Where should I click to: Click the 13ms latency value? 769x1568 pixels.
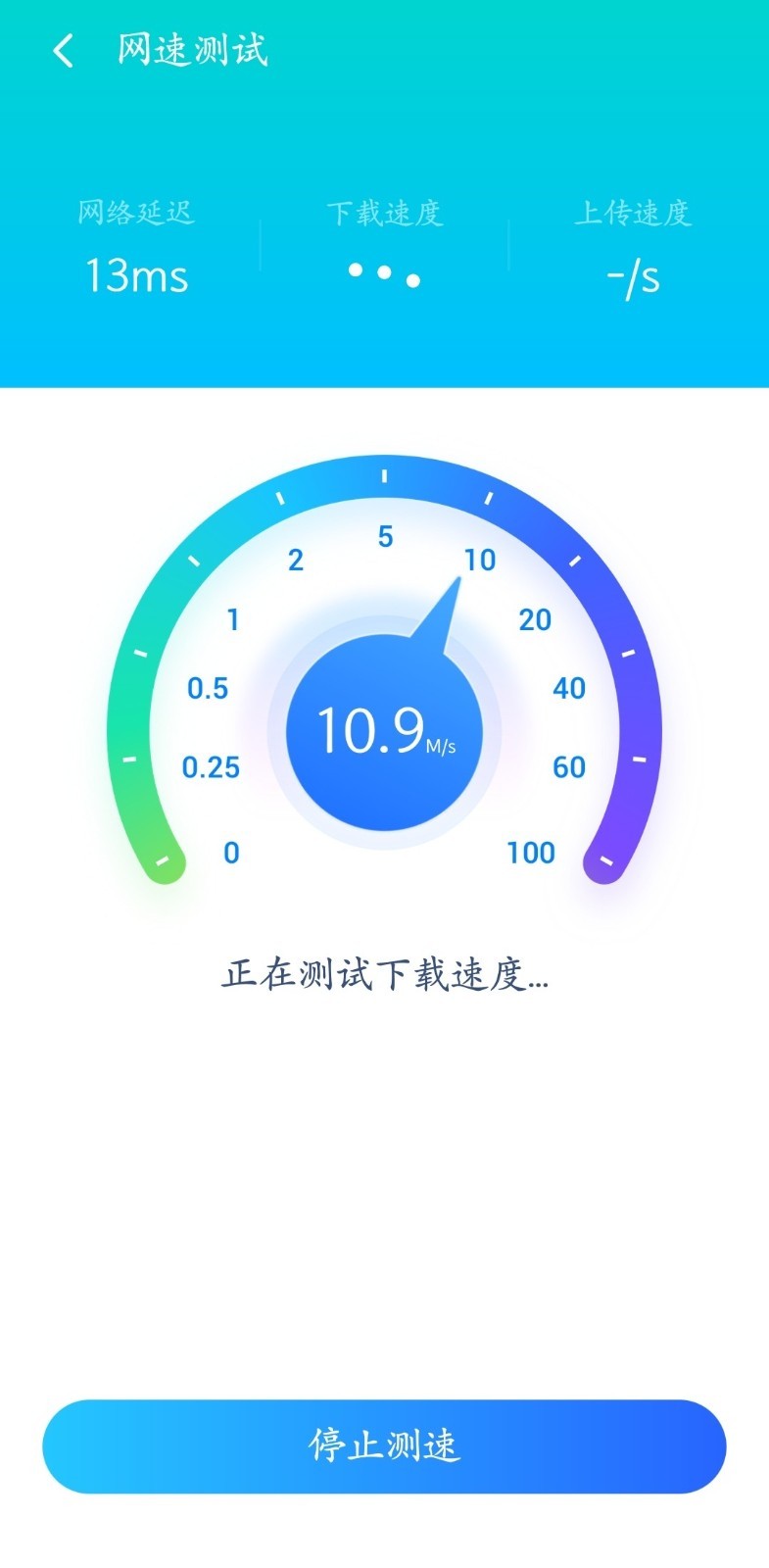(x=137, y=276)
